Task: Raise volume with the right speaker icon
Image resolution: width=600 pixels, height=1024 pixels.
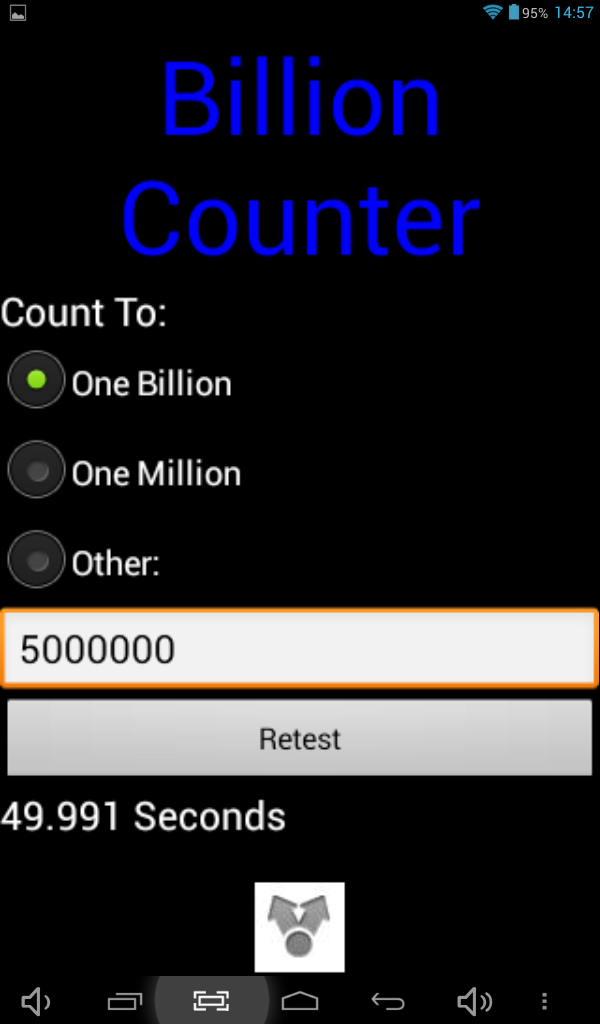Action: click(474, 1001)
